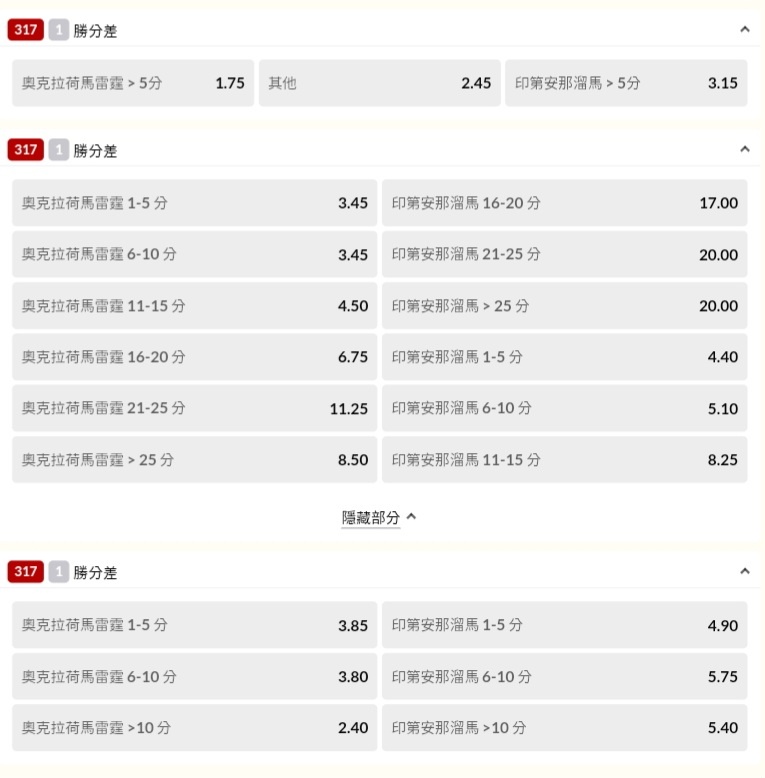Viewport: 765px width, 778px height.
Task: Choose 奧克拉荷馬雷霆 6-10 分 at 3.80
Action: click(x=195, y=677)
